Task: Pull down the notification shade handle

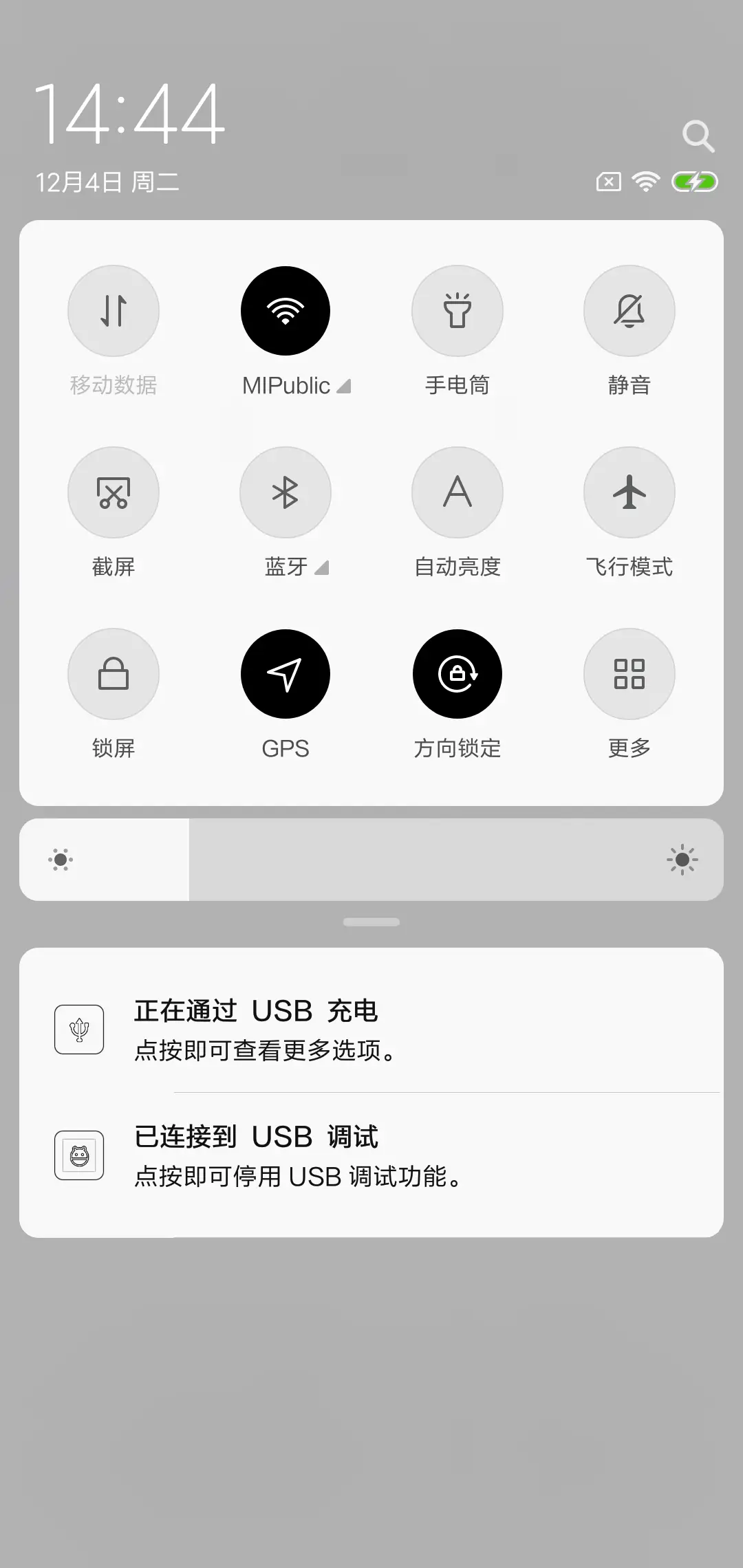Action: pyautogui.click(x=371, y=921)
